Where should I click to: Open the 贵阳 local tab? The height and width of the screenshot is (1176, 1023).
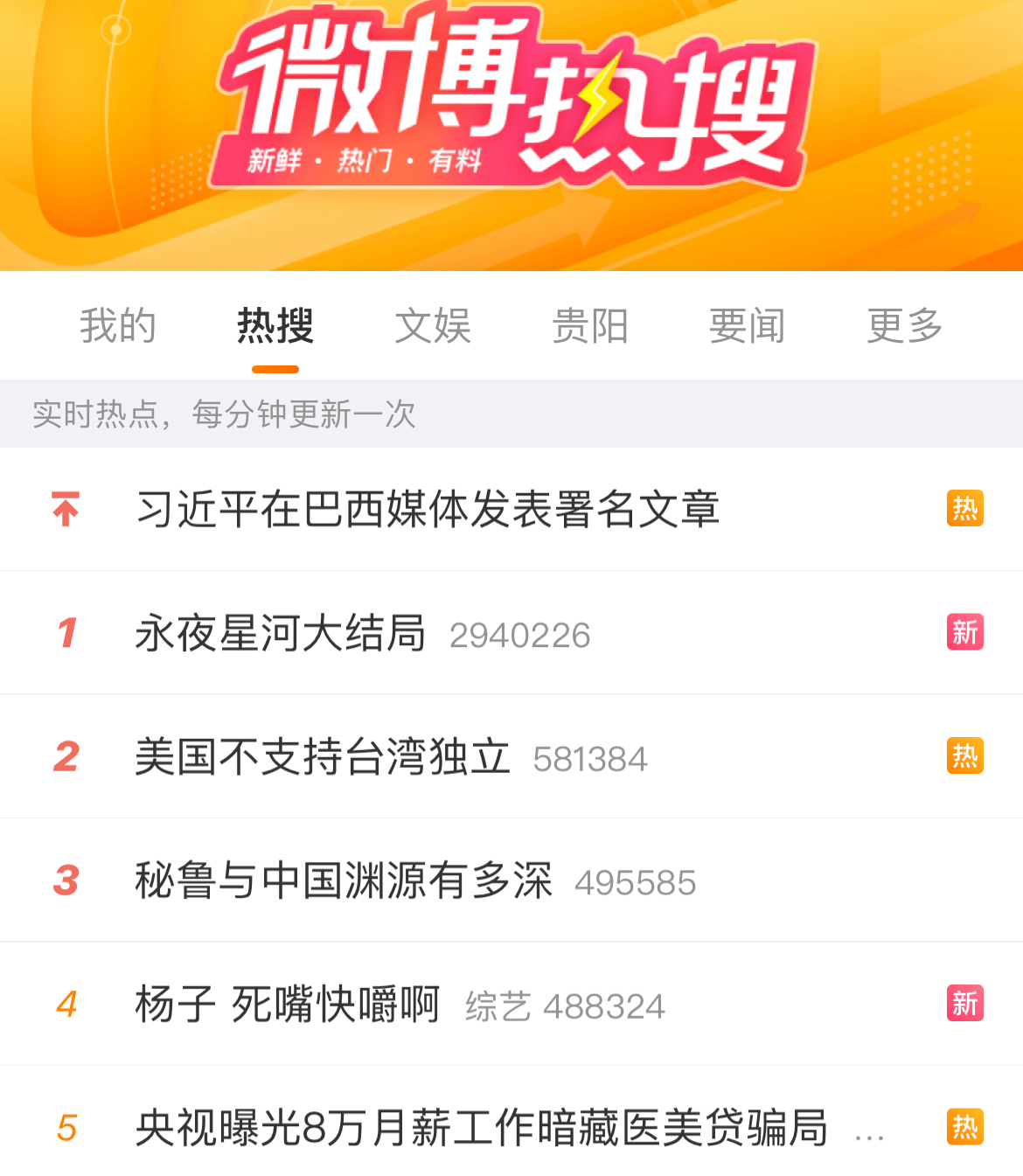(590, 326)
